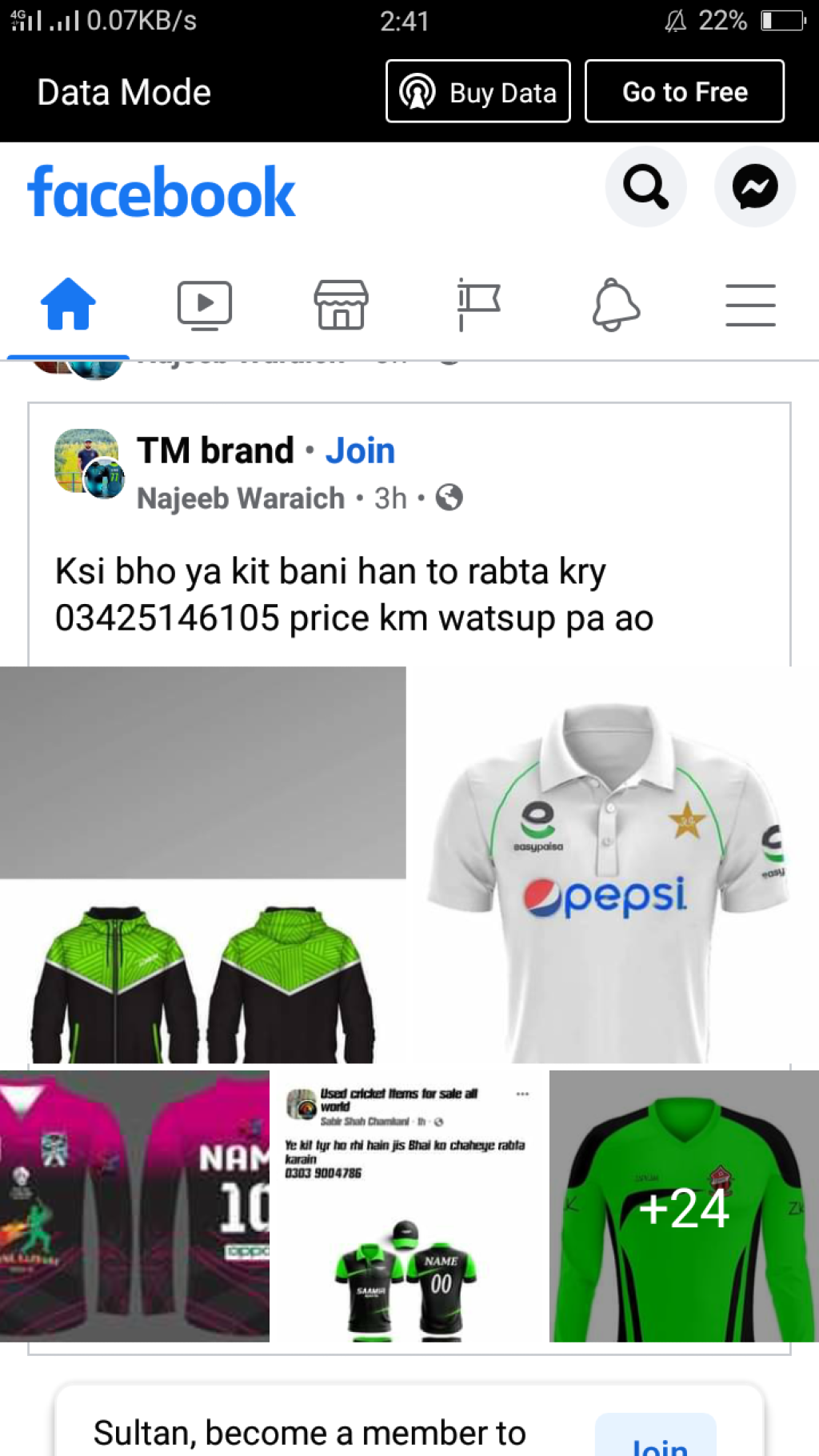The image size is (819, 1456).
Task: Tap the Go to Free button
Action: (684, 92)
